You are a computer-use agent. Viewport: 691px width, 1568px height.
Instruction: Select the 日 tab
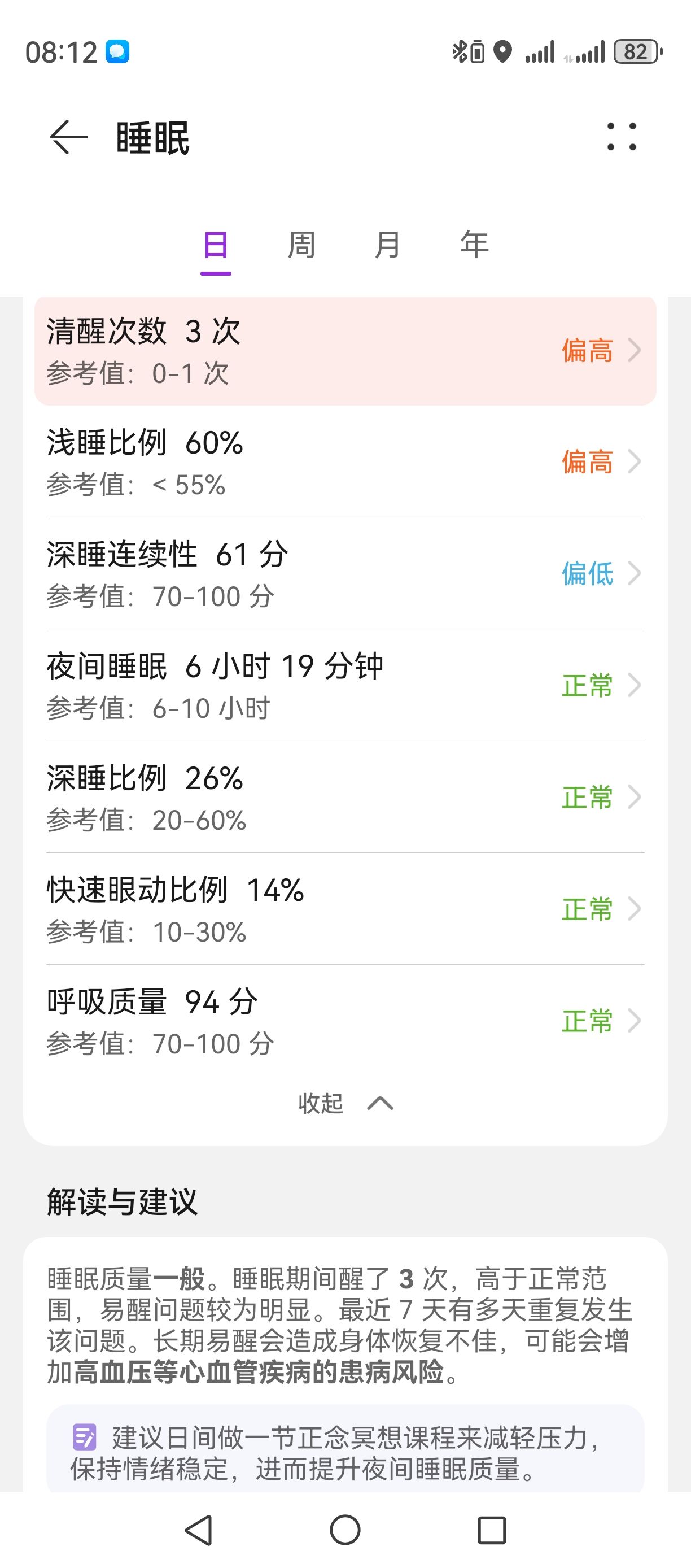coord(216,246)
